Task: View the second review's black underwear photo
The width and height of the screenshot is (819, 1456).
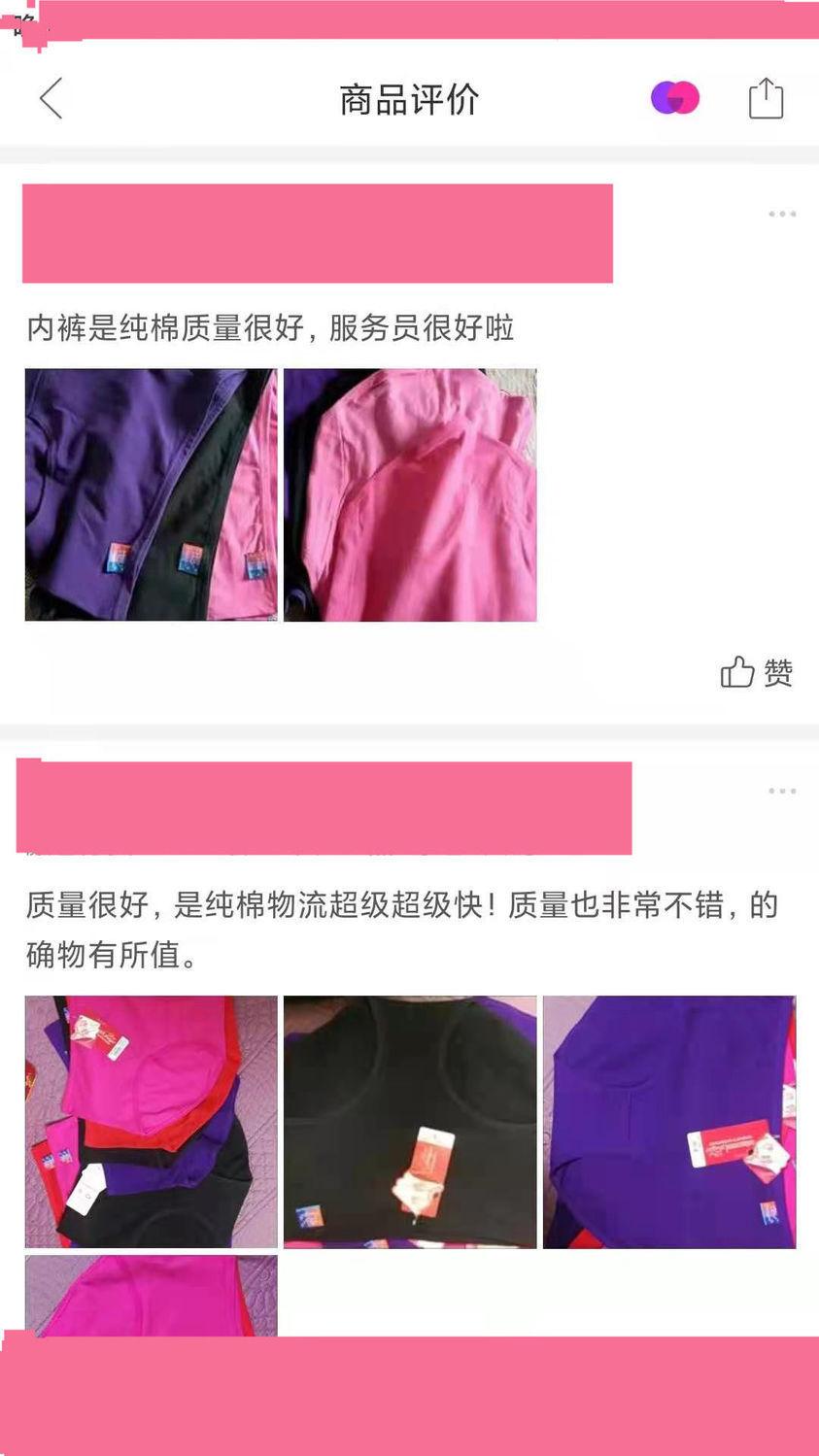Action: (410, 1122)
